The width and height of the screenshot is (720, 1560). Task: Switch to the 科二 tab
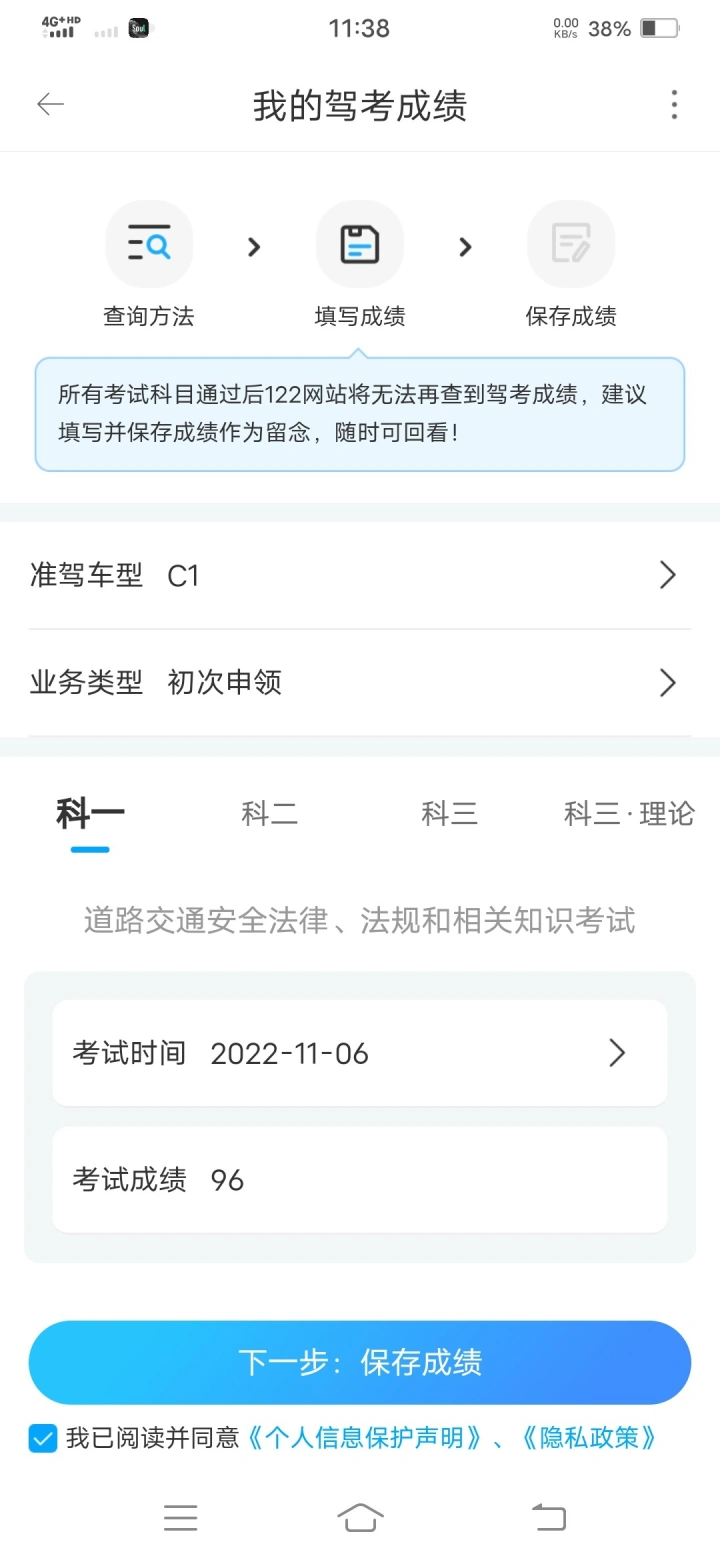(x=270, y=813)
